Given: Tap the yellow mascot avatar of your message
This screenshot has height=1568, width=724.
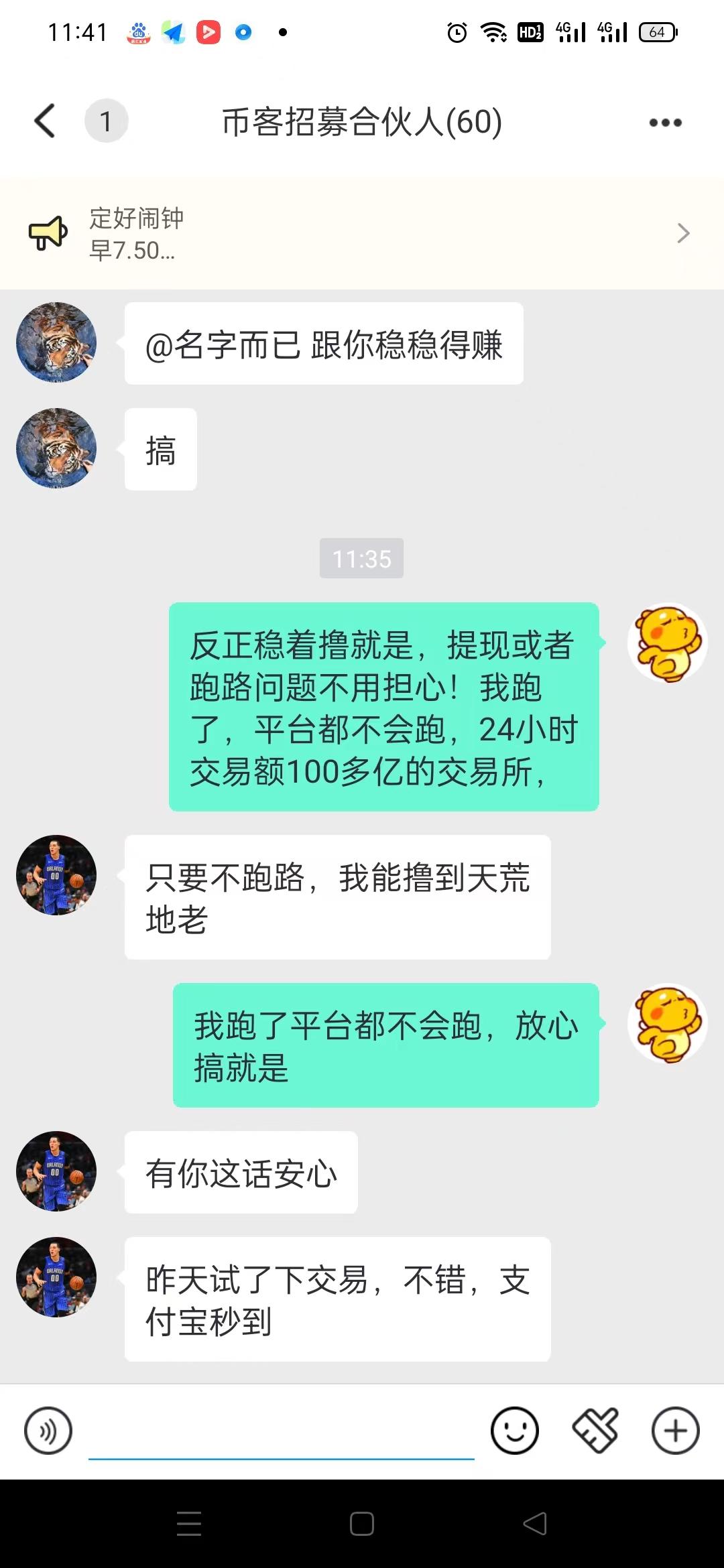Looking at the screenshot, I should point(669,641).
